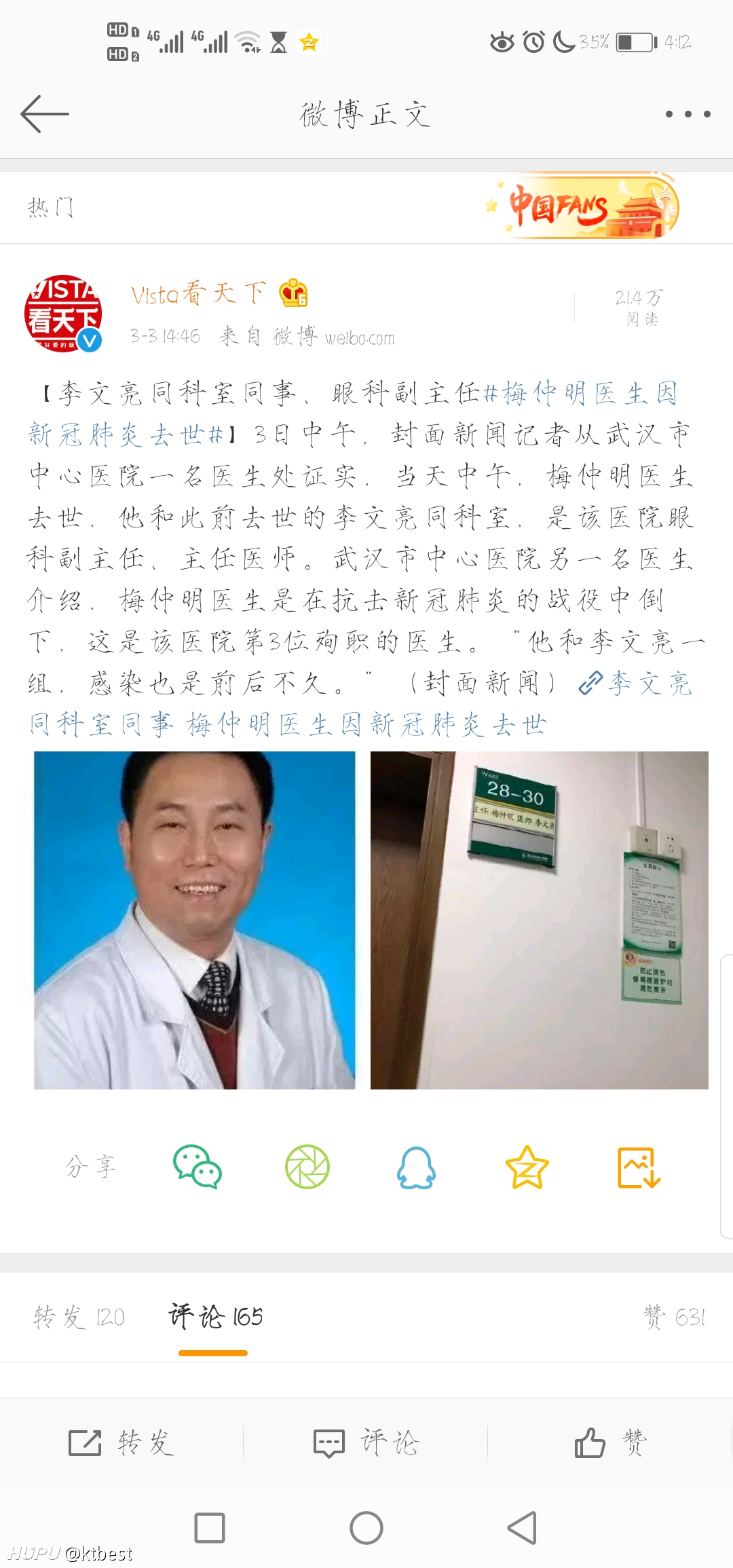View the doctor portrait photo
This screenshot has width=733, height=1568.
[x=195, y=920]
